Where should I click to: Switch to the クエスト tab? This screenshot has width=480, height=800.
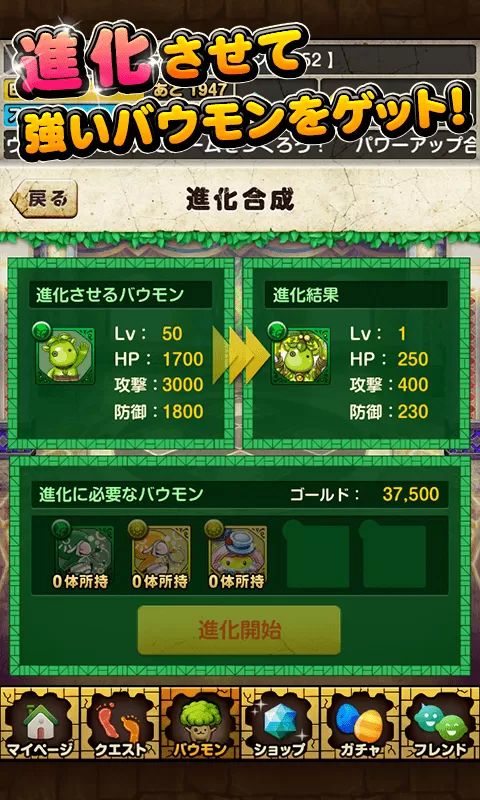120,723
